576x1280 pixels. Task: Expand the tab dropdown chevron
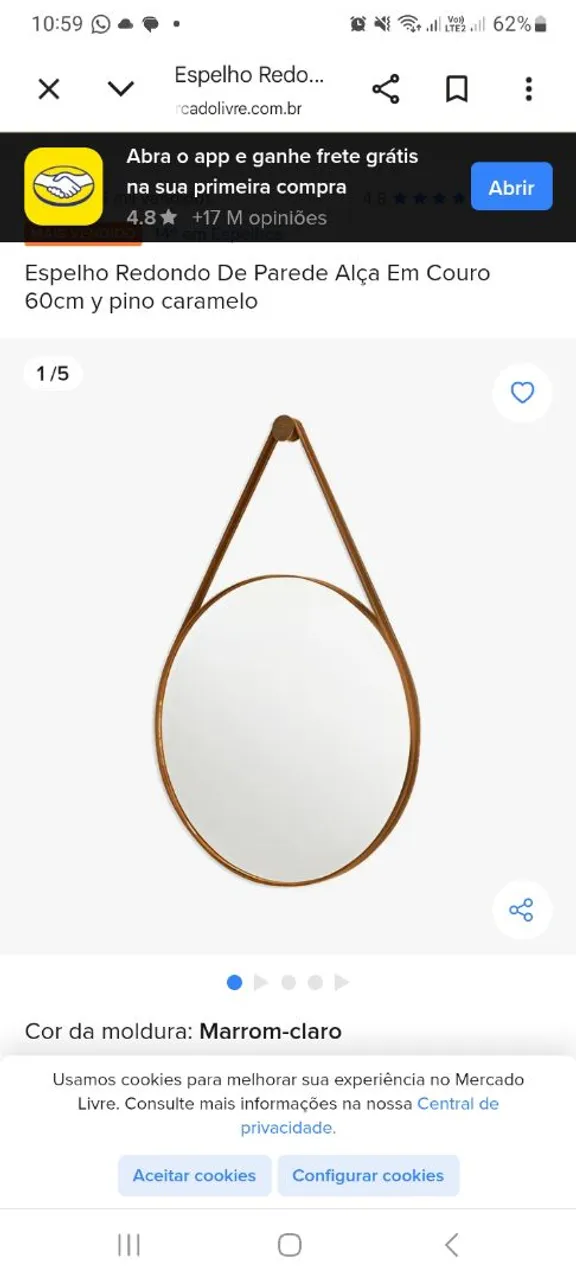(121, 89)
